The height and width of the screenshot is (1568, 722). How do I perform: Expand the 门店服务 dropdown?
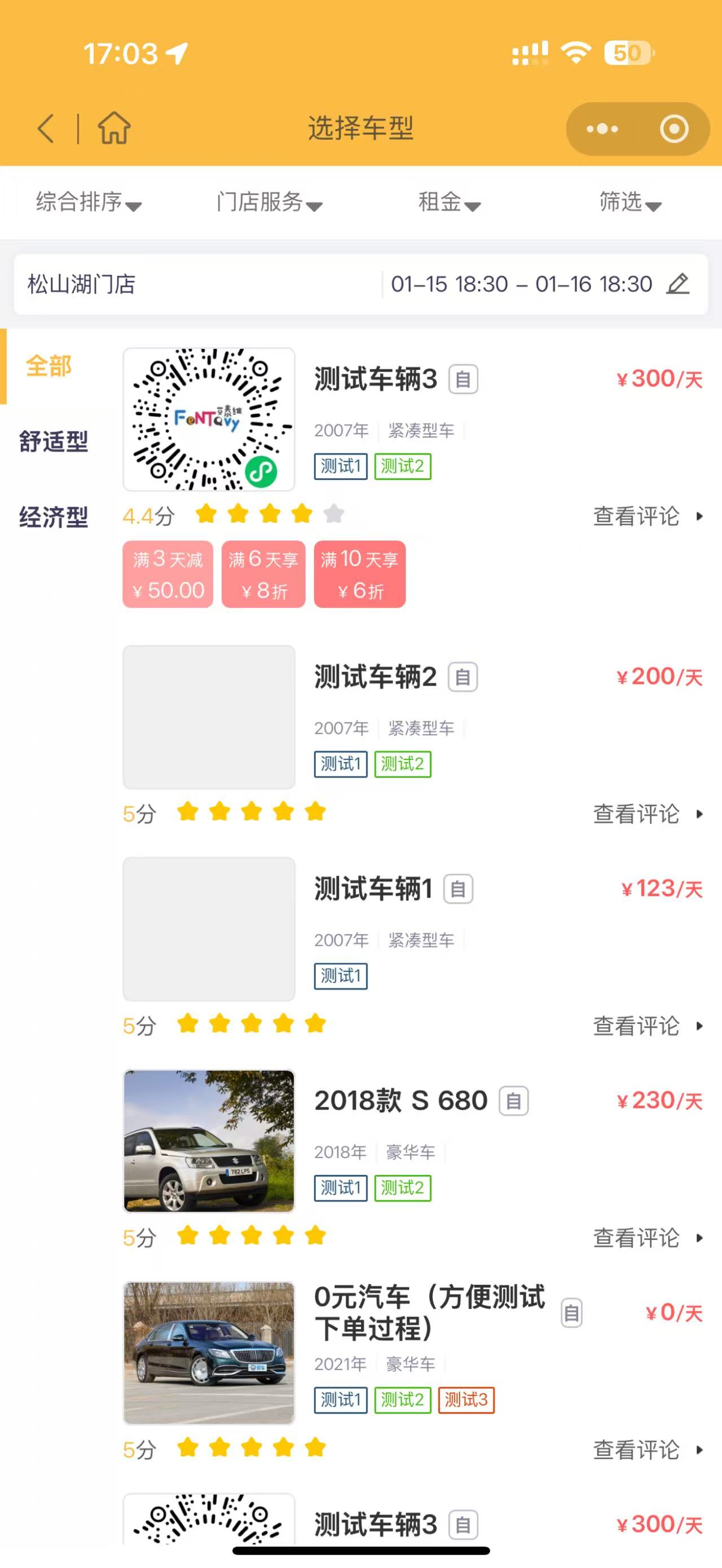pyautogui.click(x=269, y=202)
